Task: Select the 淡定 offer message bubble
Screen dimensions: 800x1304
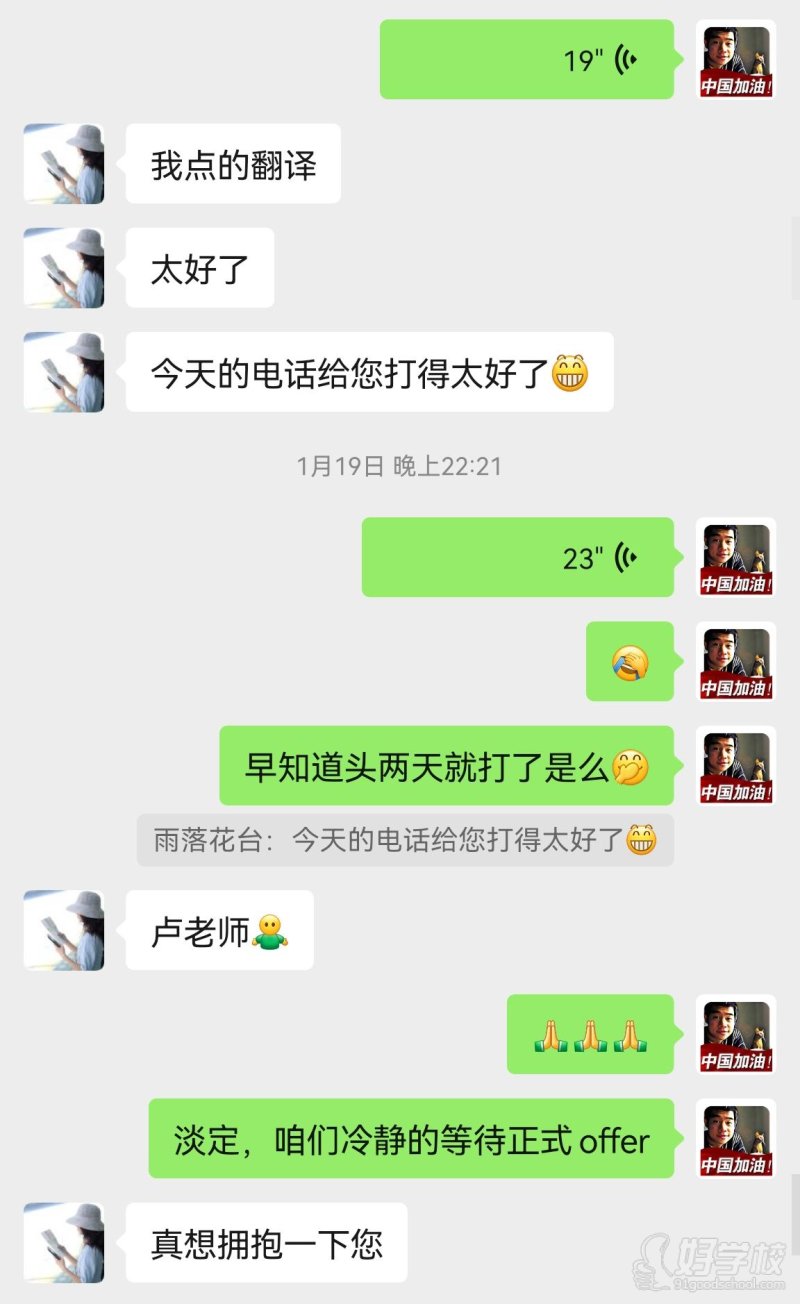Action: click(x=410, y=1138)
